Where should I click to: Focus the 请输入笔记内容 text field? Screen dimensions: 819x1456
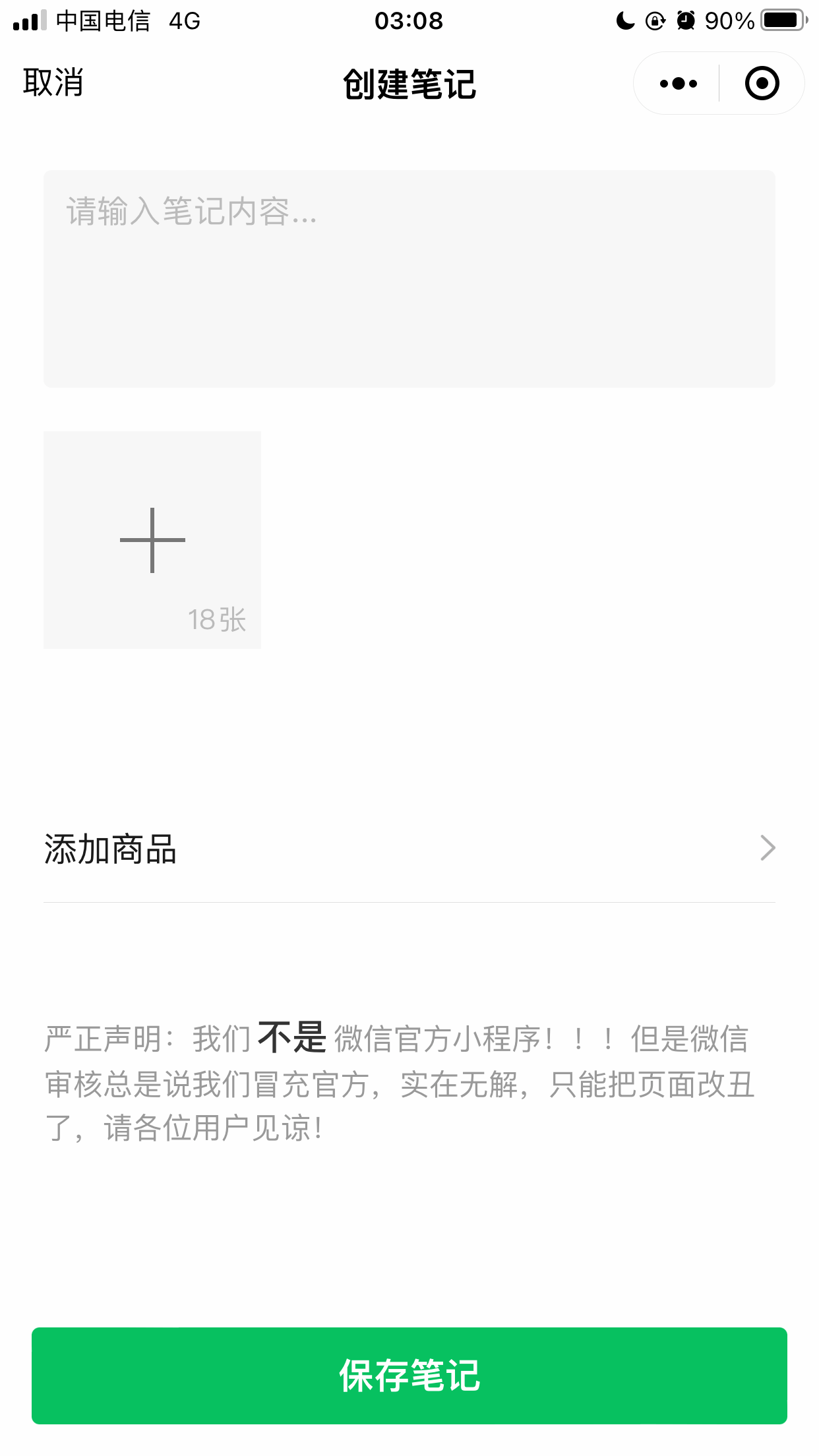pyautogui.click(x=409, y=279)
